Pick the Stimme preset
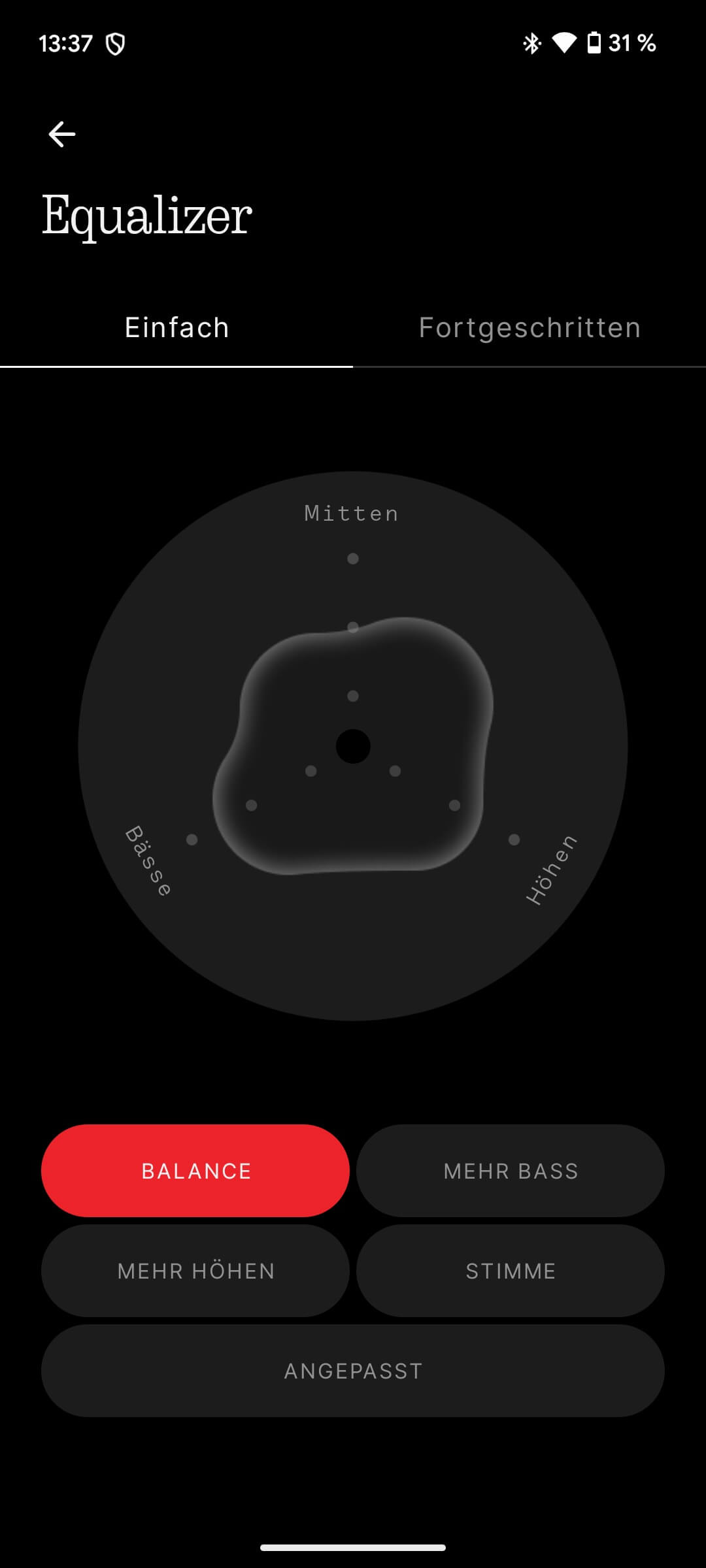This screenshot has height=1568, width=706. (511, 1271)
